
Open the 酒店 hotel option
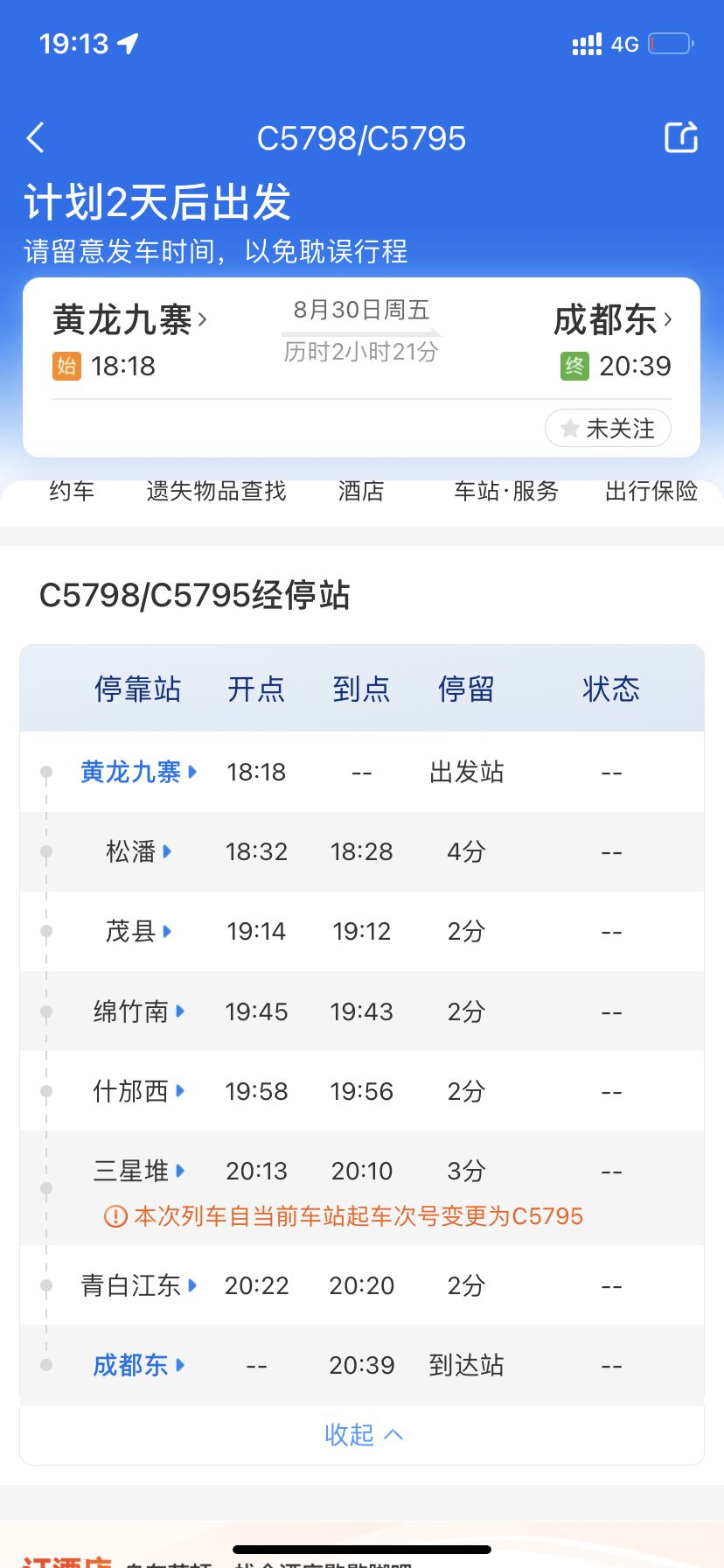(361, 491)
